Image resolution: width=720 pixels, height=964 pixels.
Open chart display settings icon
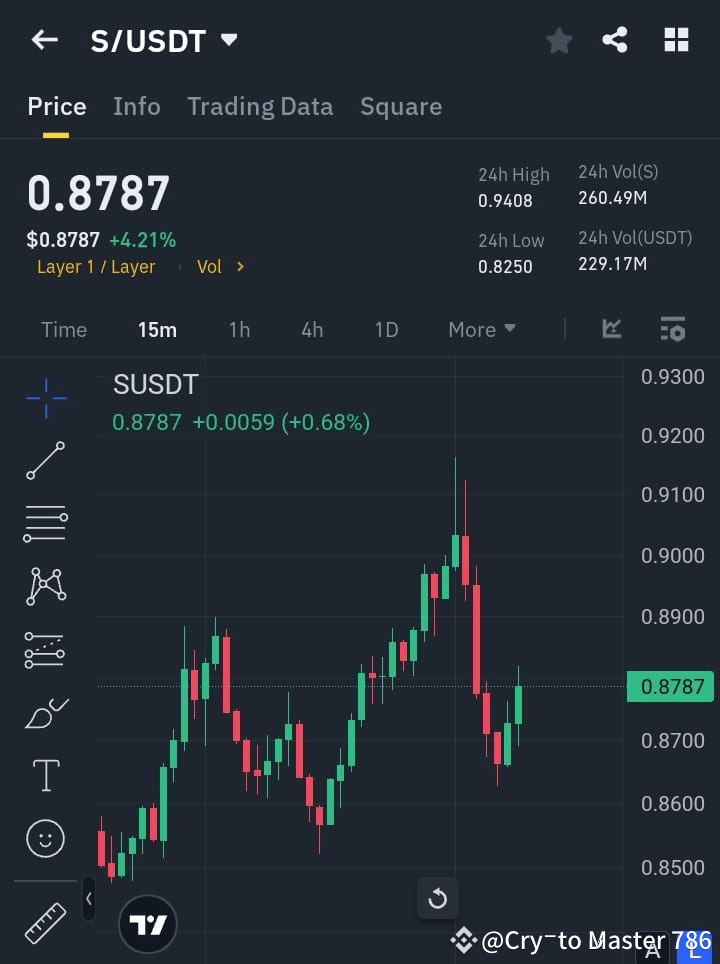click(672, 329)
